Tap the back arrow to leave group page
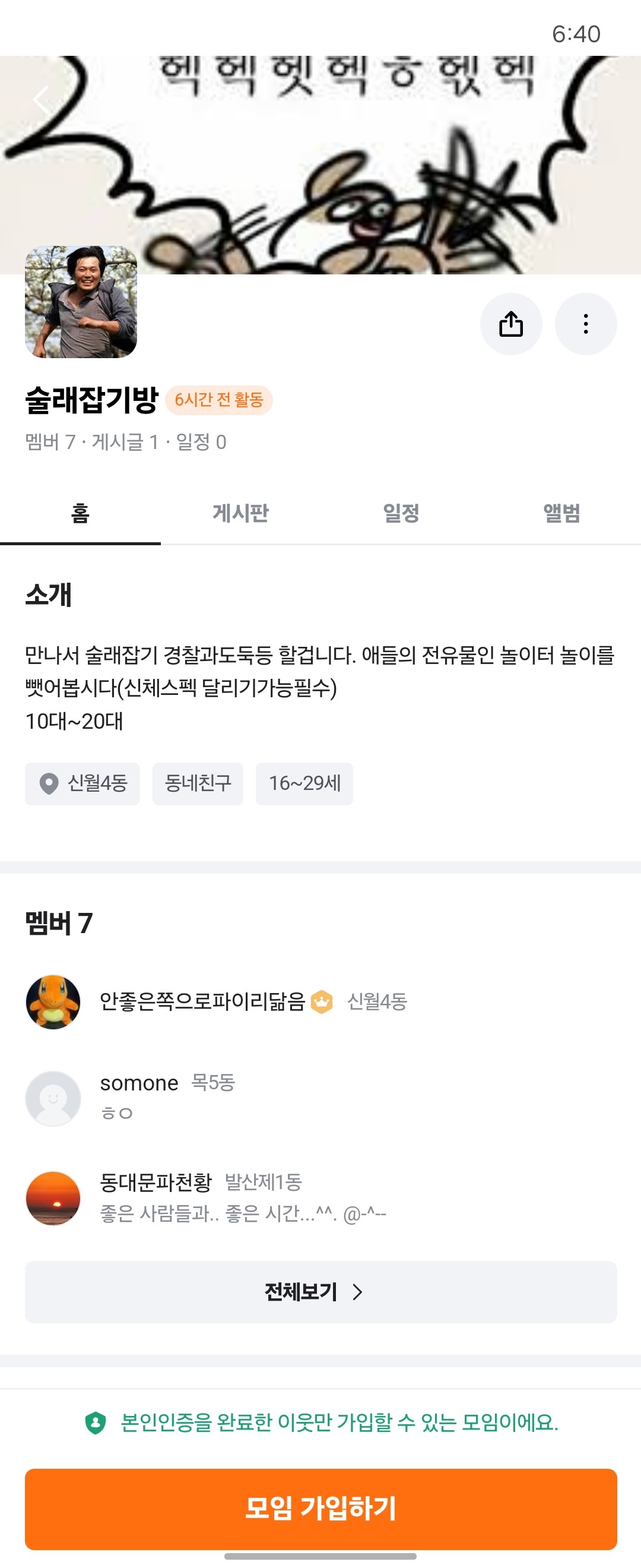The image size is (641, 1568). coord(41,99)
